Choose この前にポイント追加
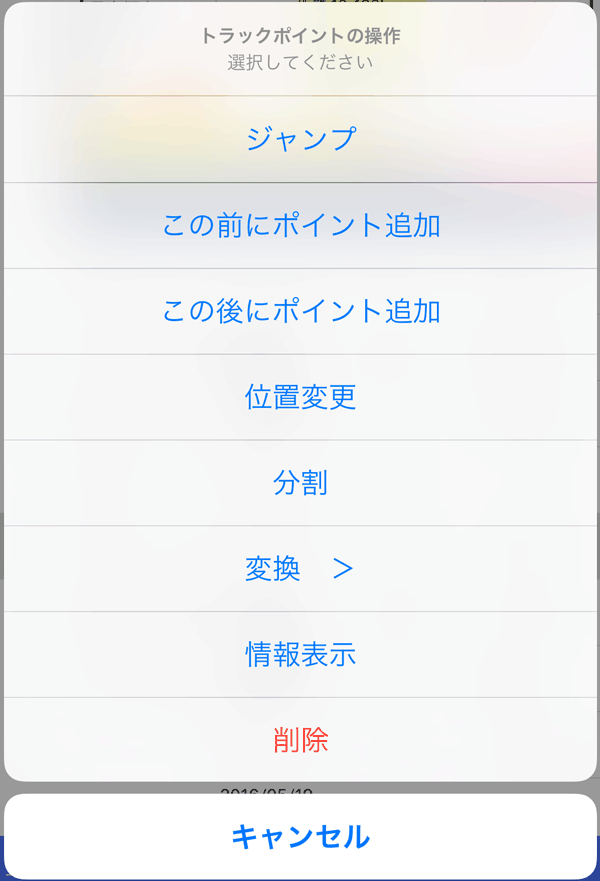This screenshot has height=881, width=600. [300, 225]
